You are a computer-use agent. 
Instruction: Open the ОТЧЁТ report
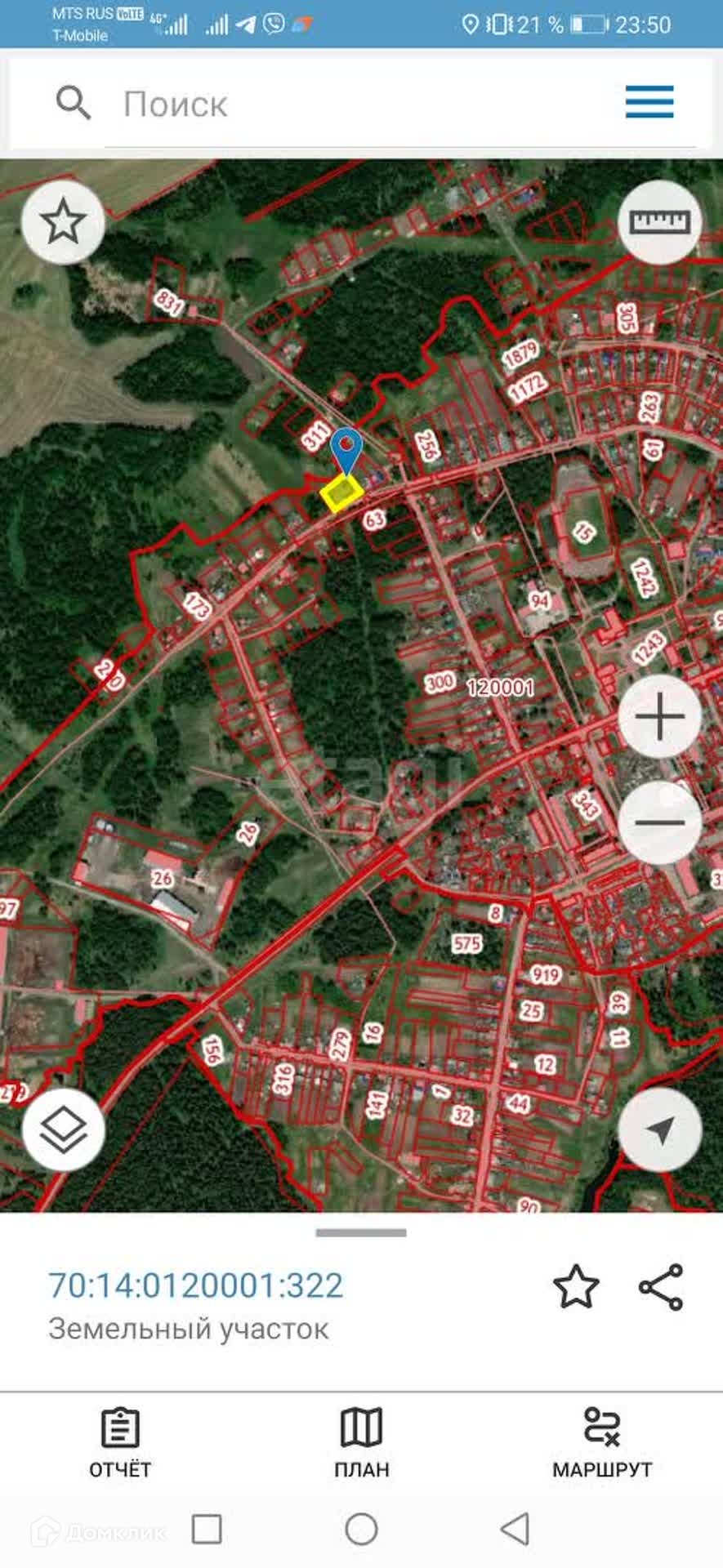click(x=120, y=1444)
